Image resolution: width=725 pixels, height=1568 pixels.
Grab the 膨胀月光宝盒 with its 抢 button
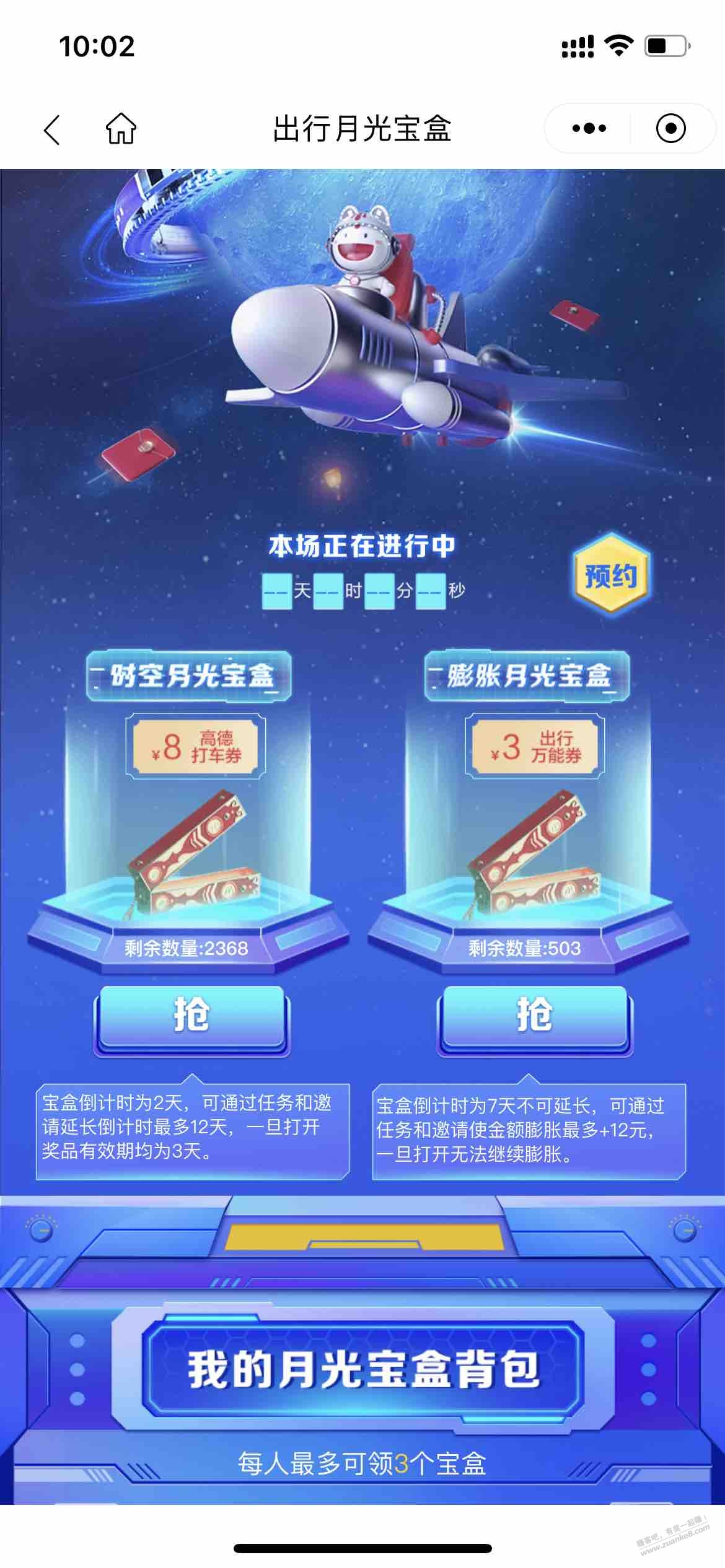pos(534,1017)
